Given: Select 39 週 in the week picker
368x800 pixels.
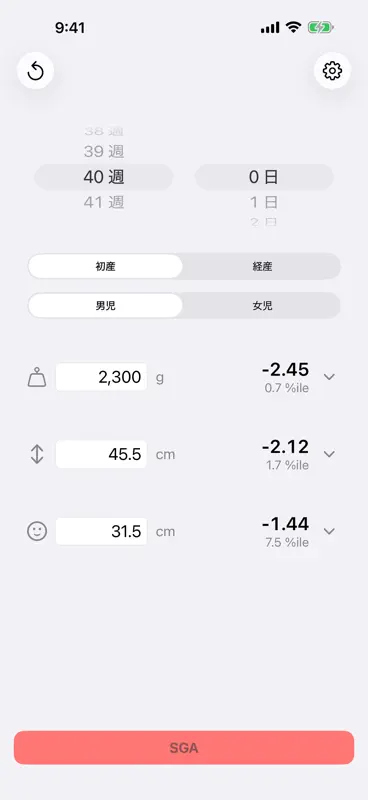Looking at the screenshot, I should (104, 152).
